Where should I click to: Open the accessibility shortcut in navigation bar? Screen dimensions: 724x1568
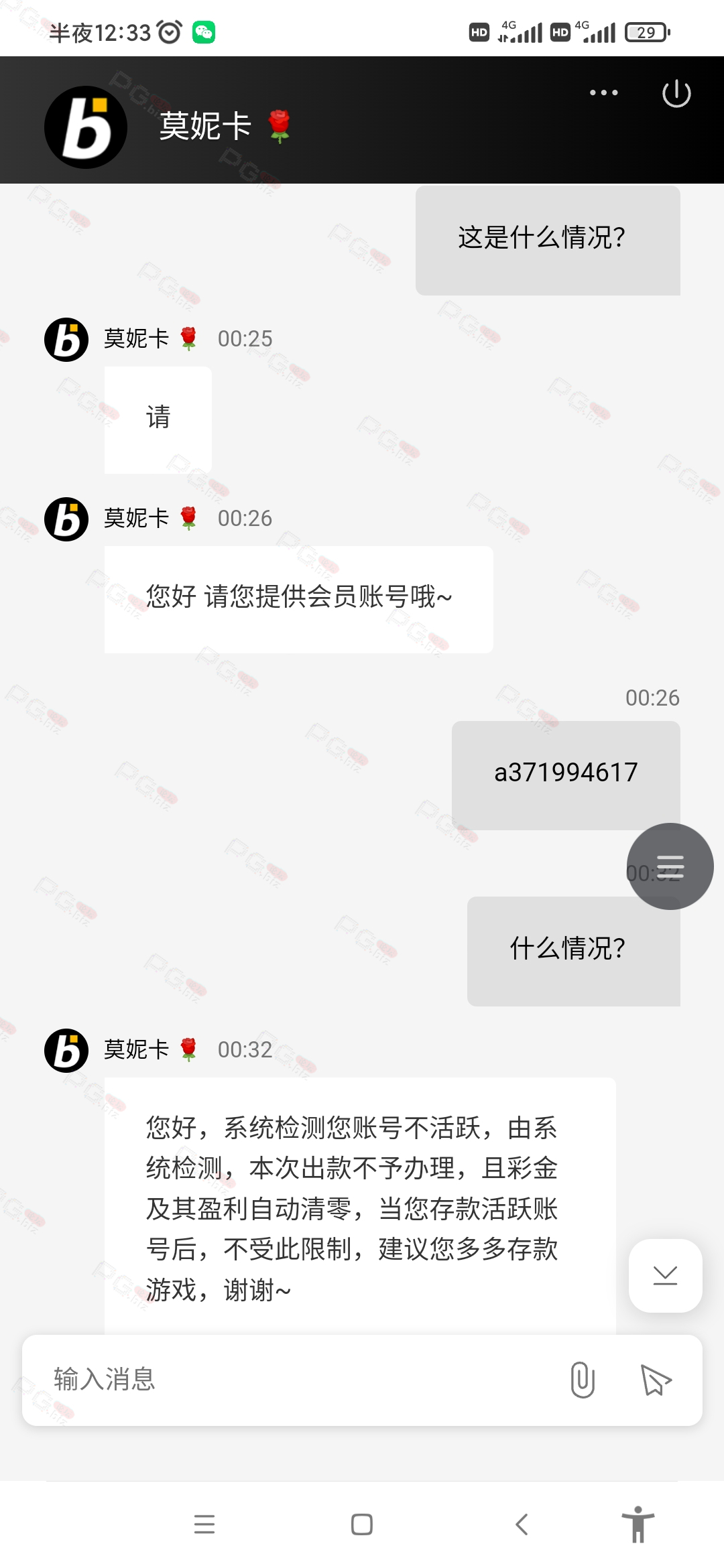click(x=638, y=1524)
